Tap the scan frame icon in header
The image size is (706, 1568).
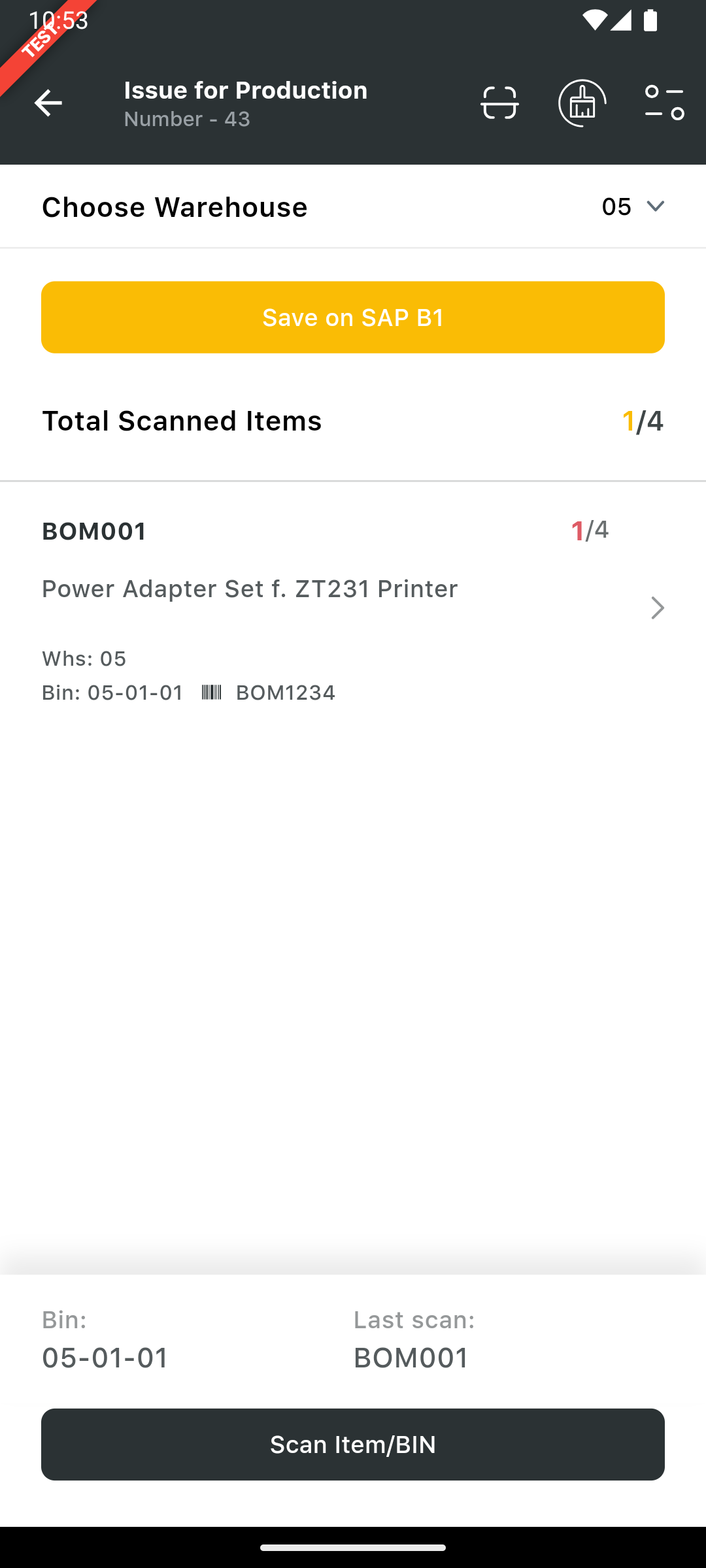coord(499,103)
